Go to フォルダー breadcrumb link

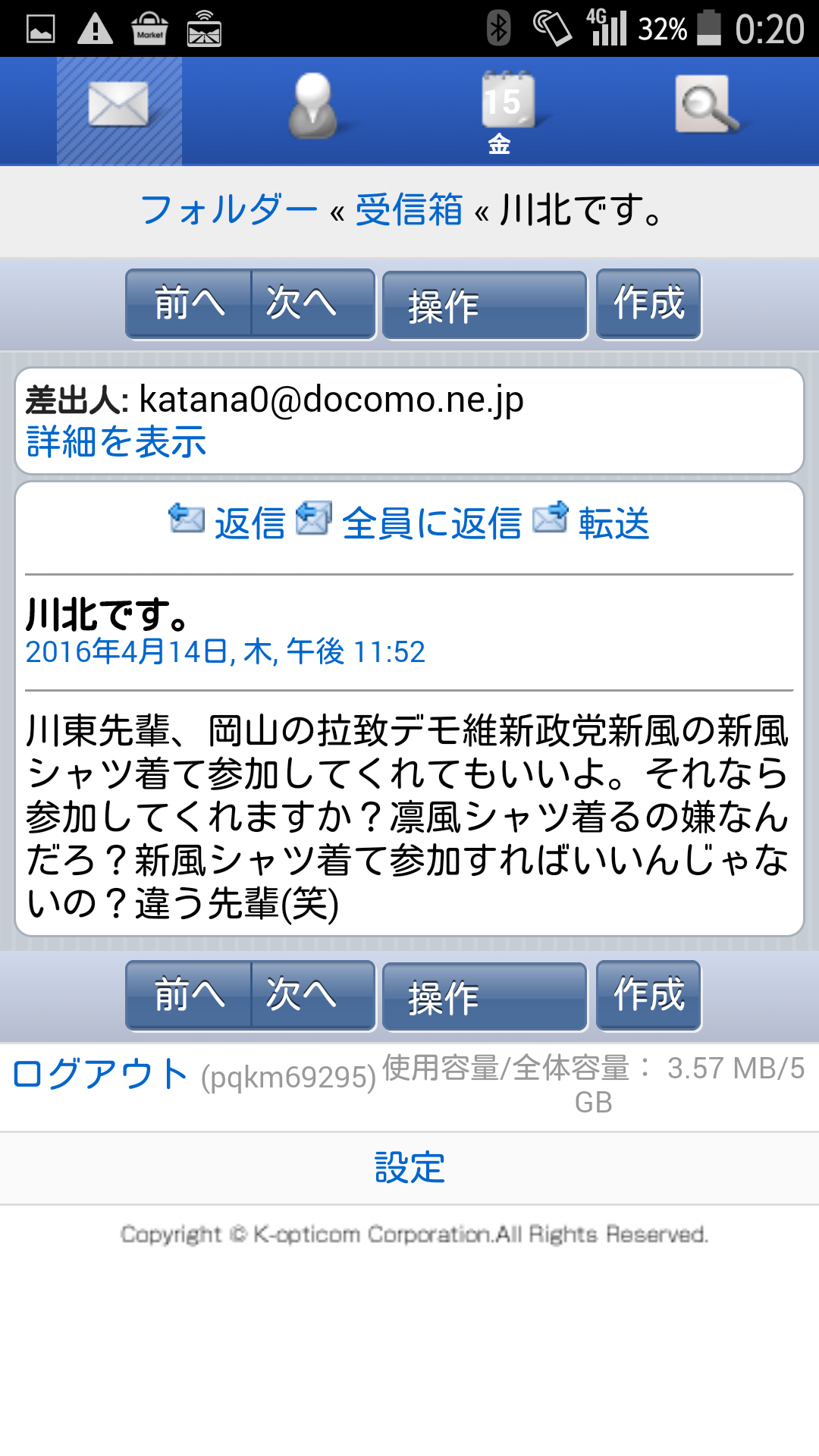point(229,210)
